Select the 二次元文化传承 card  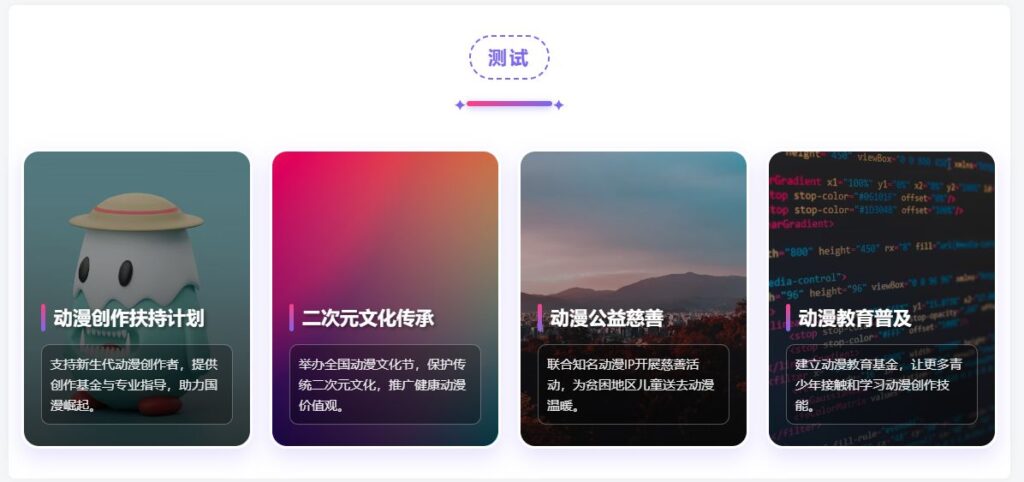tap(385, 298)
